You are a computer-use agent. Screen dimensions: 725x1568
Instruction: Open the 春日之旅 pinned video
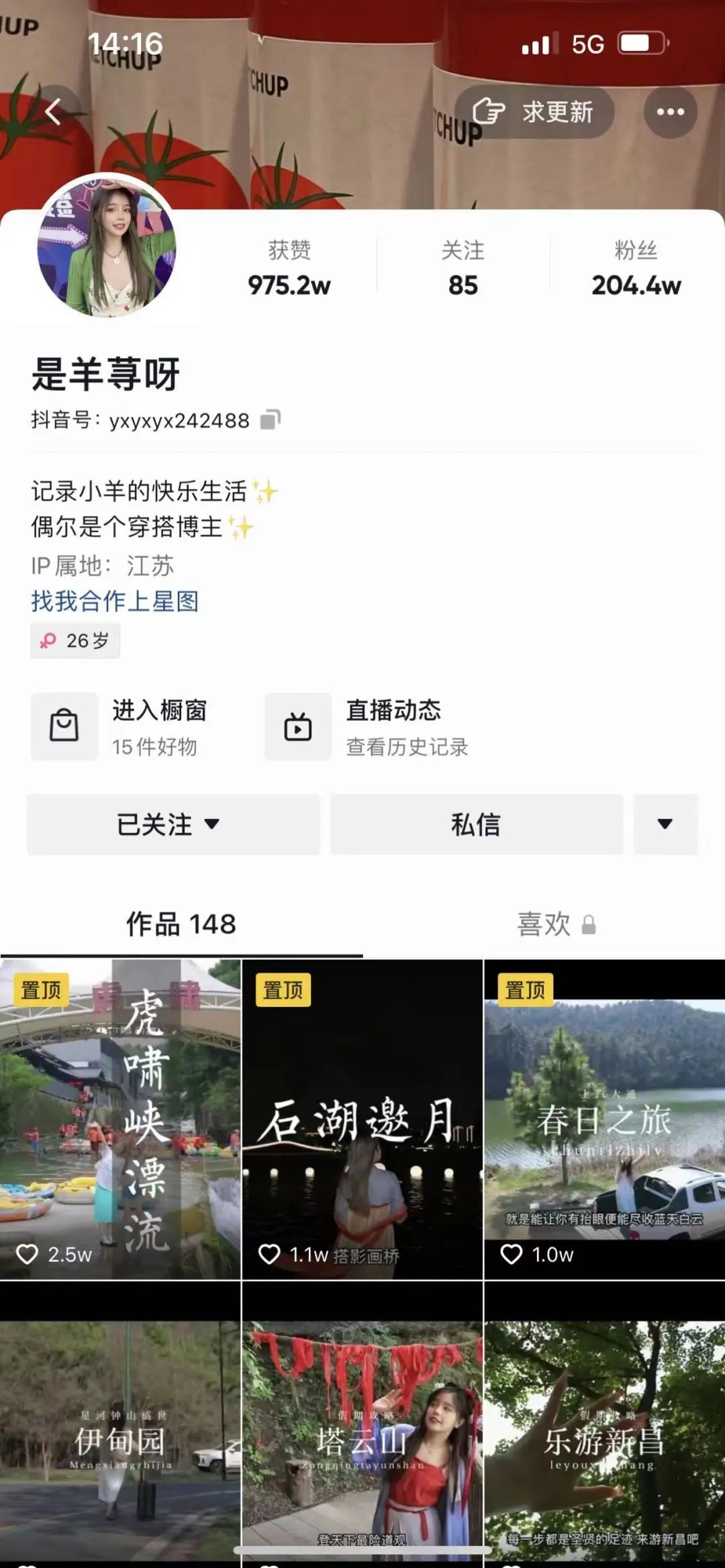click(604, 1119)
